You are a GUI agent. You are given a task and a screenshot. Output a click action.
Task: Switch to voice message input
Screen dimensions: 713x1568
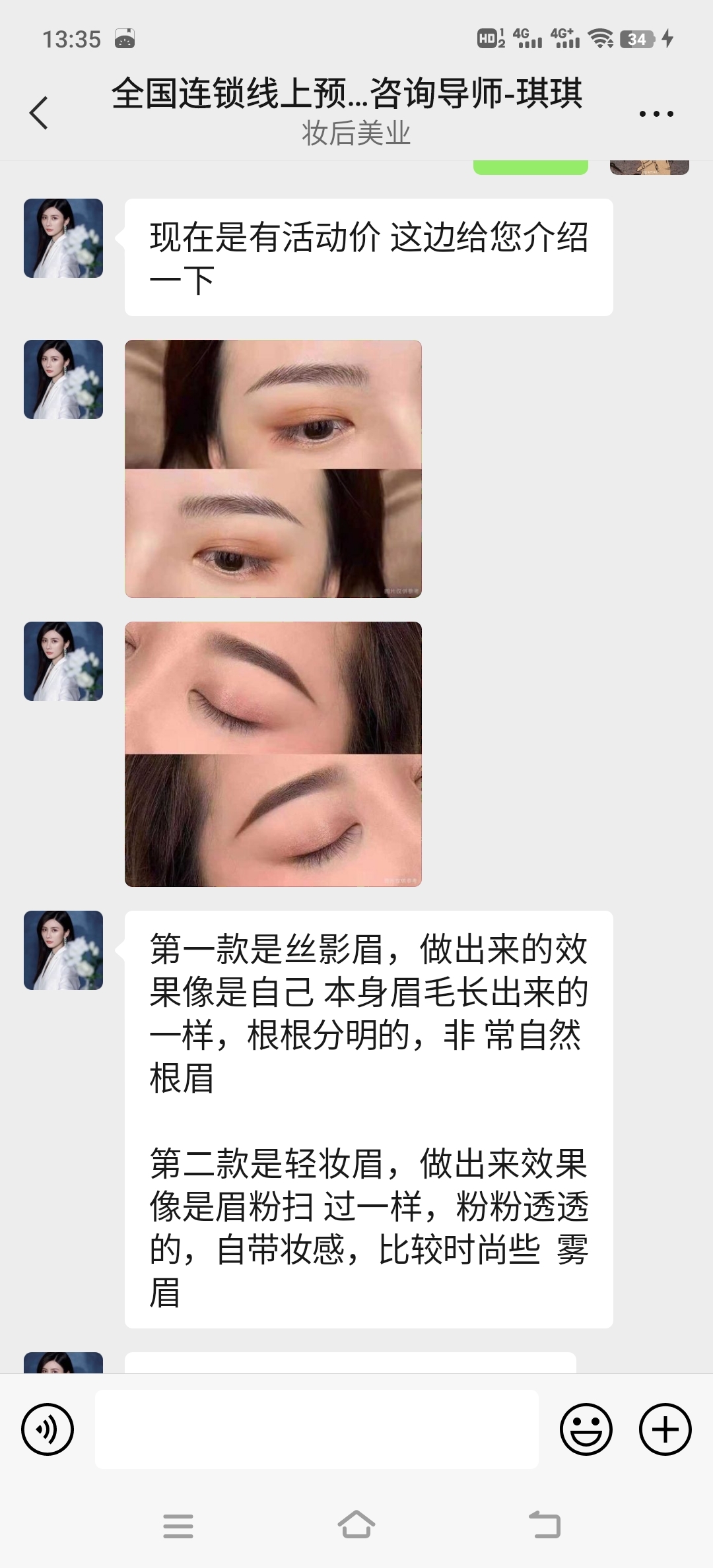tap(48, 1429)
